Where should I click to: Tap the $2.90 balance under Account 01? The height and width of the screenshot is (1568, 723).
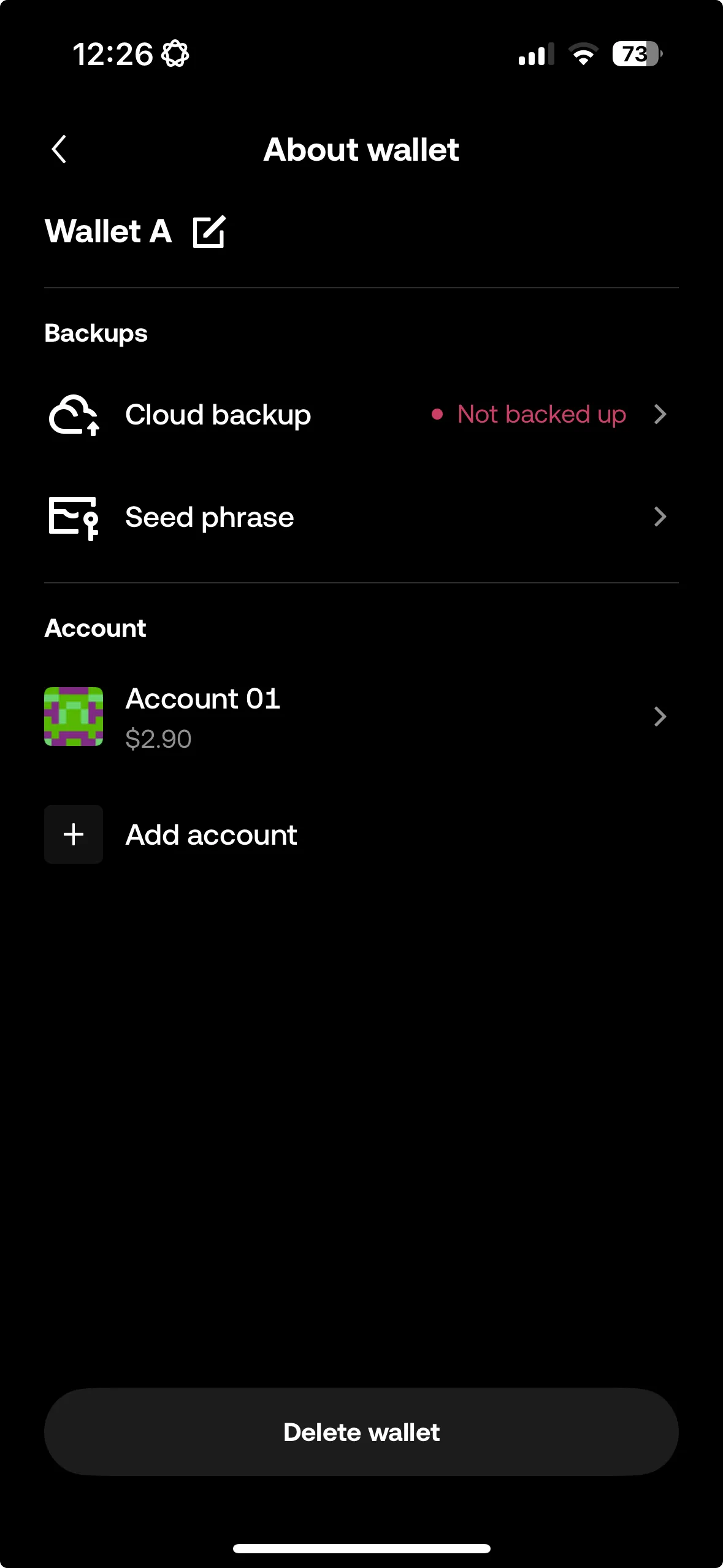pyautogui.click(x=158, y=738)
